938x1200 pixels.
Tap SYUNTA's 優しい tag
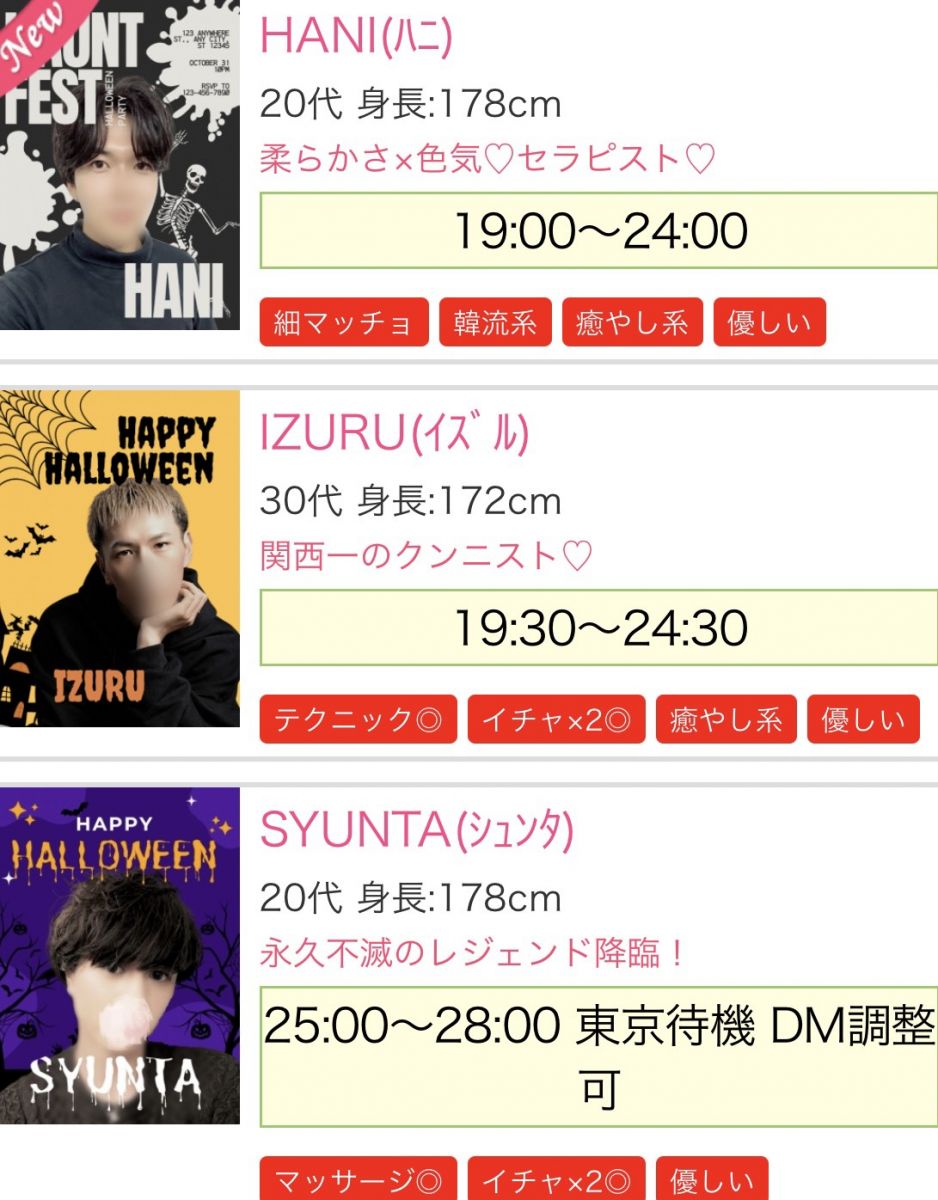[x=712, y=1182]
